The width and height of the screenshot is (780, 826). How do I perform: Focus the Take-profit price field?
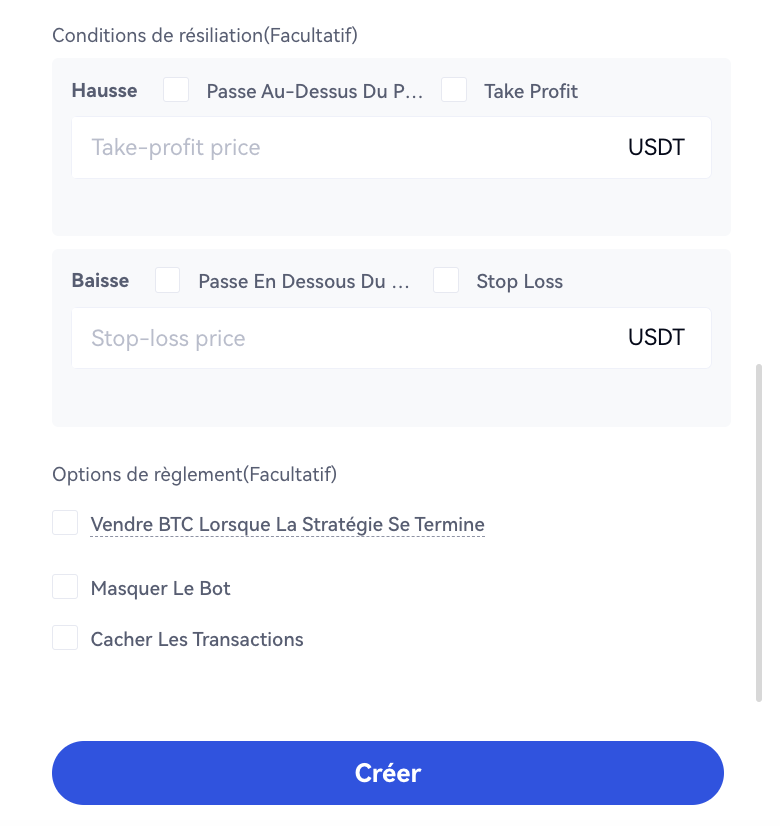pos(350,148)
